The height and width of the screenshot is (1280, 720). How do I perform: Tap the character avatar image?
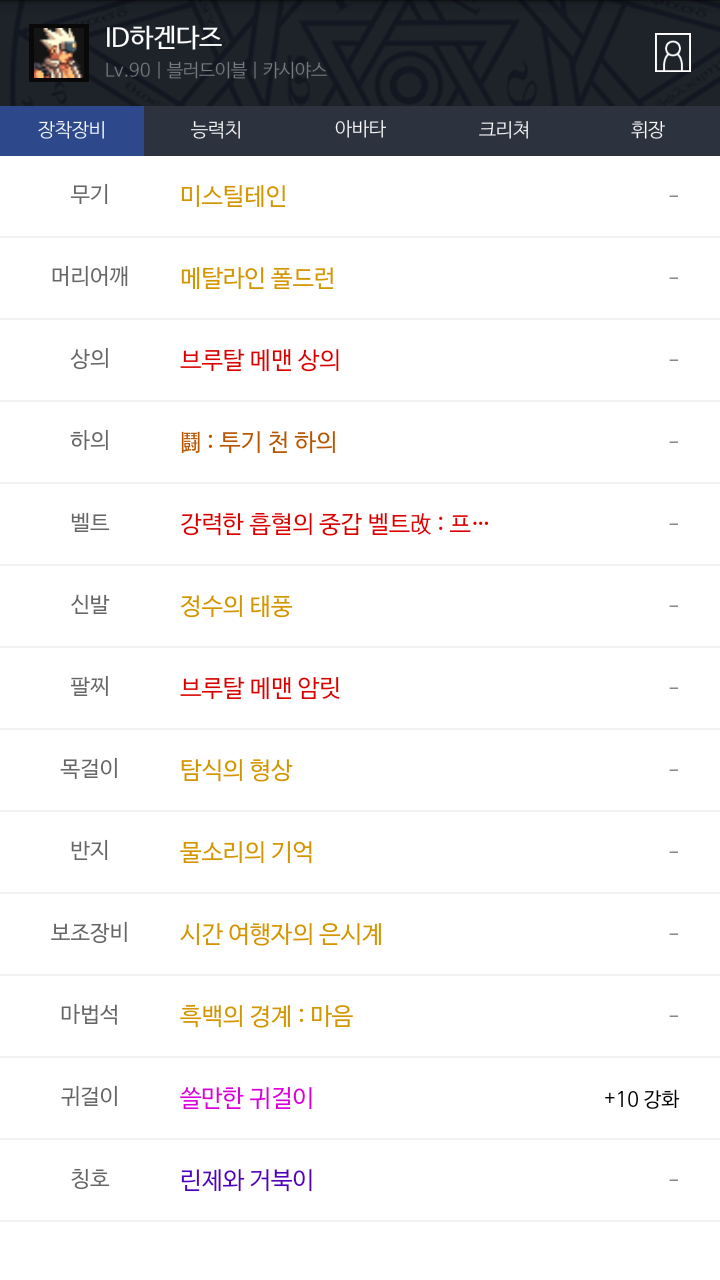59,53
